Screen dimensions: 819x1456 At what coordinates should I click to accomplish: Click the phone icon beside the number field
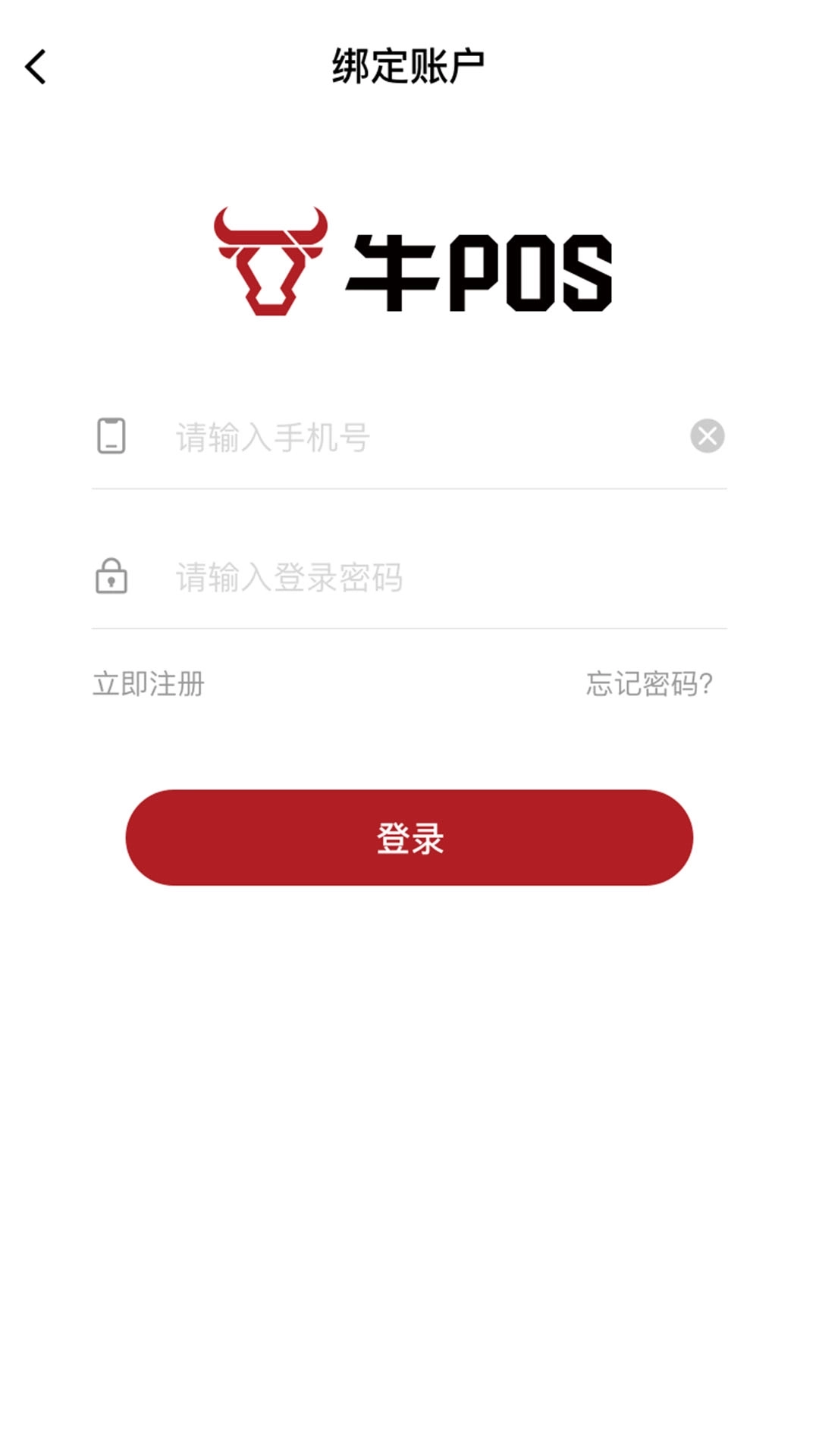(112, 435)
